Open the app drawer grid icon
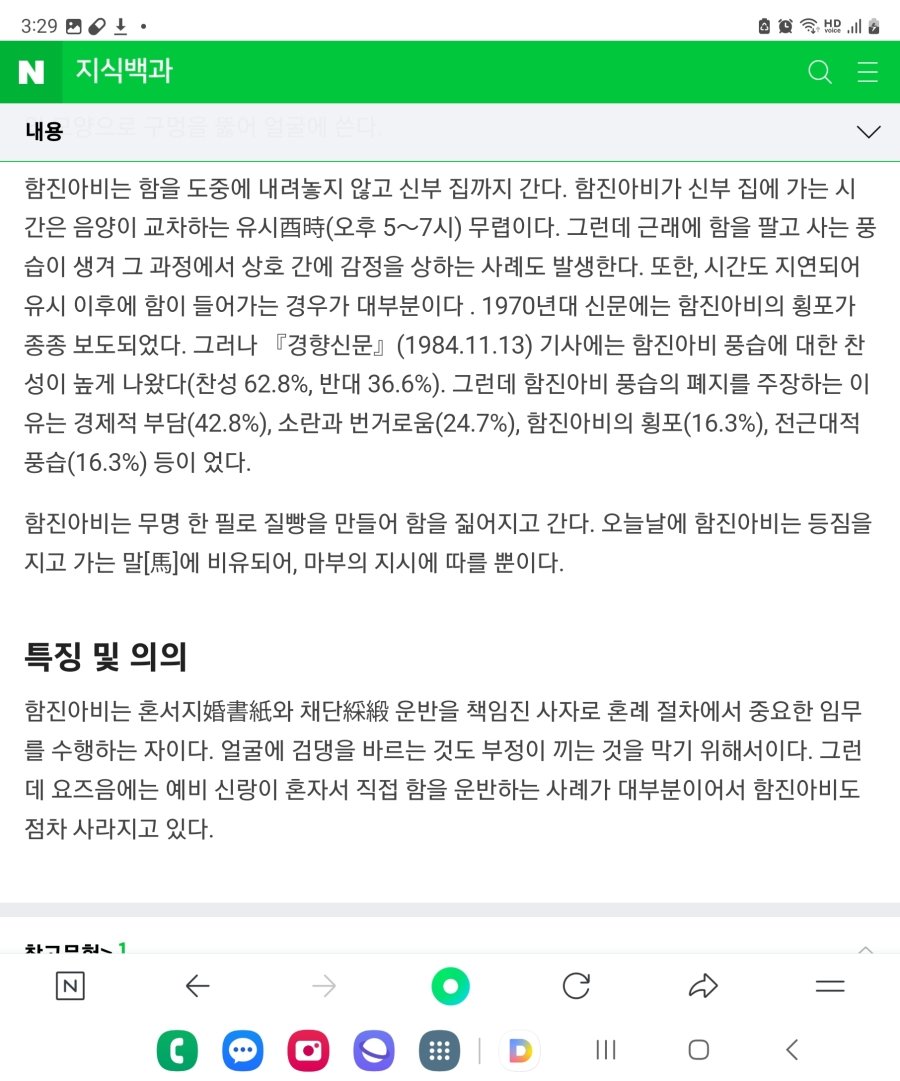The height and width of the screenshot is (1081, 900). click(439, 1050)
